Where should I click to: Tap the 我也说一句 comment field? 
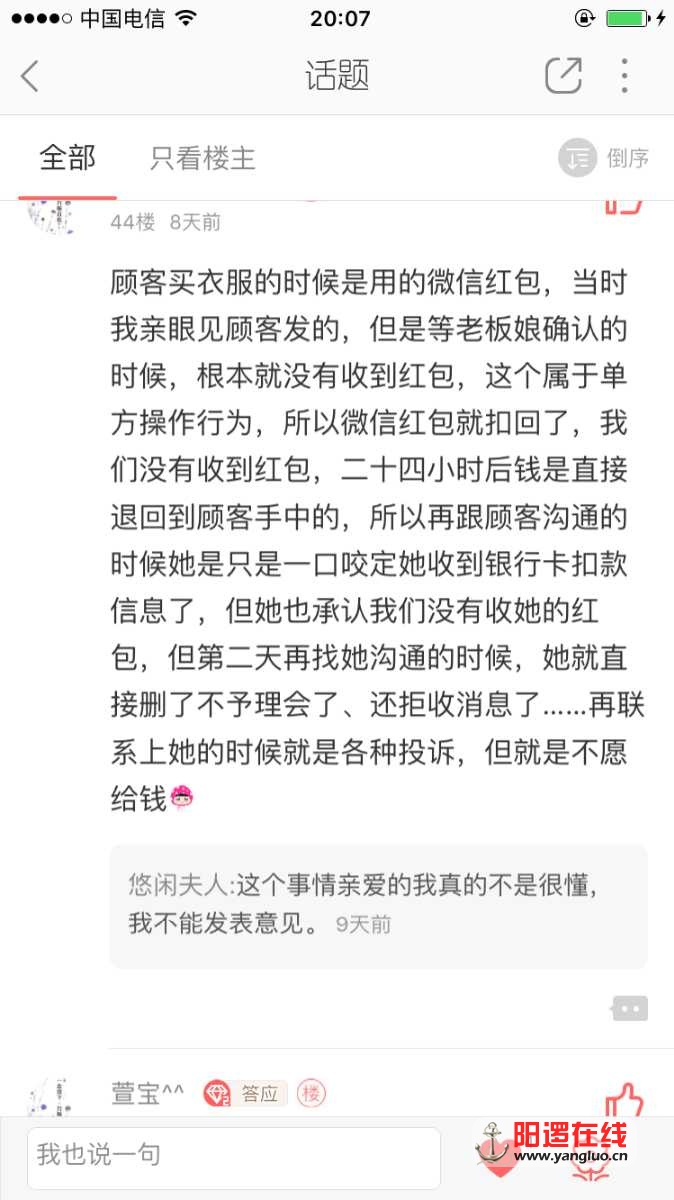coord(234,1156)
